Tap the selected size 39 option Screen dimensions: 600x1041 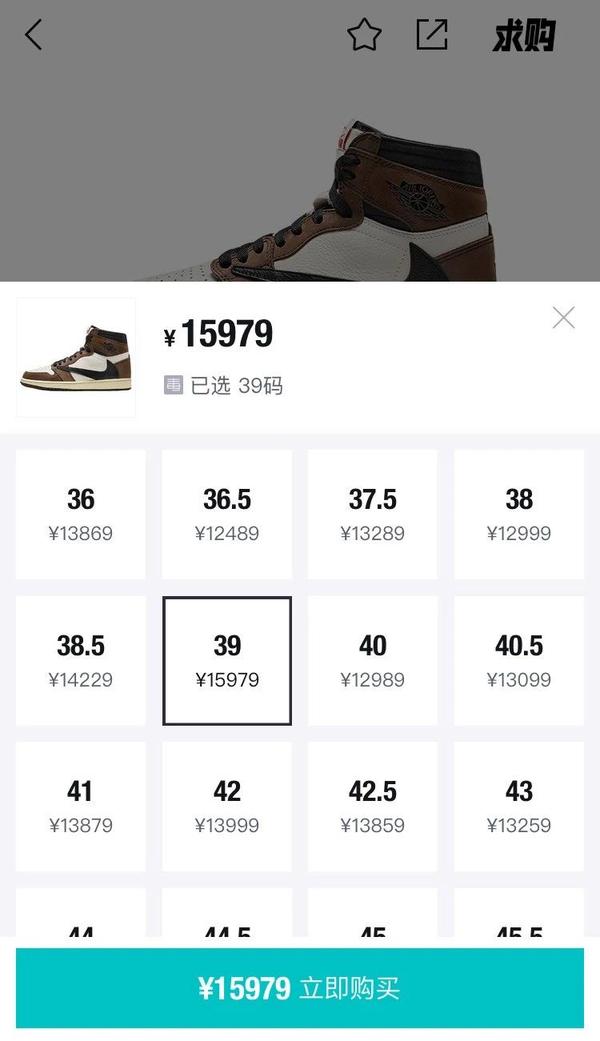(x=227, y=660)
